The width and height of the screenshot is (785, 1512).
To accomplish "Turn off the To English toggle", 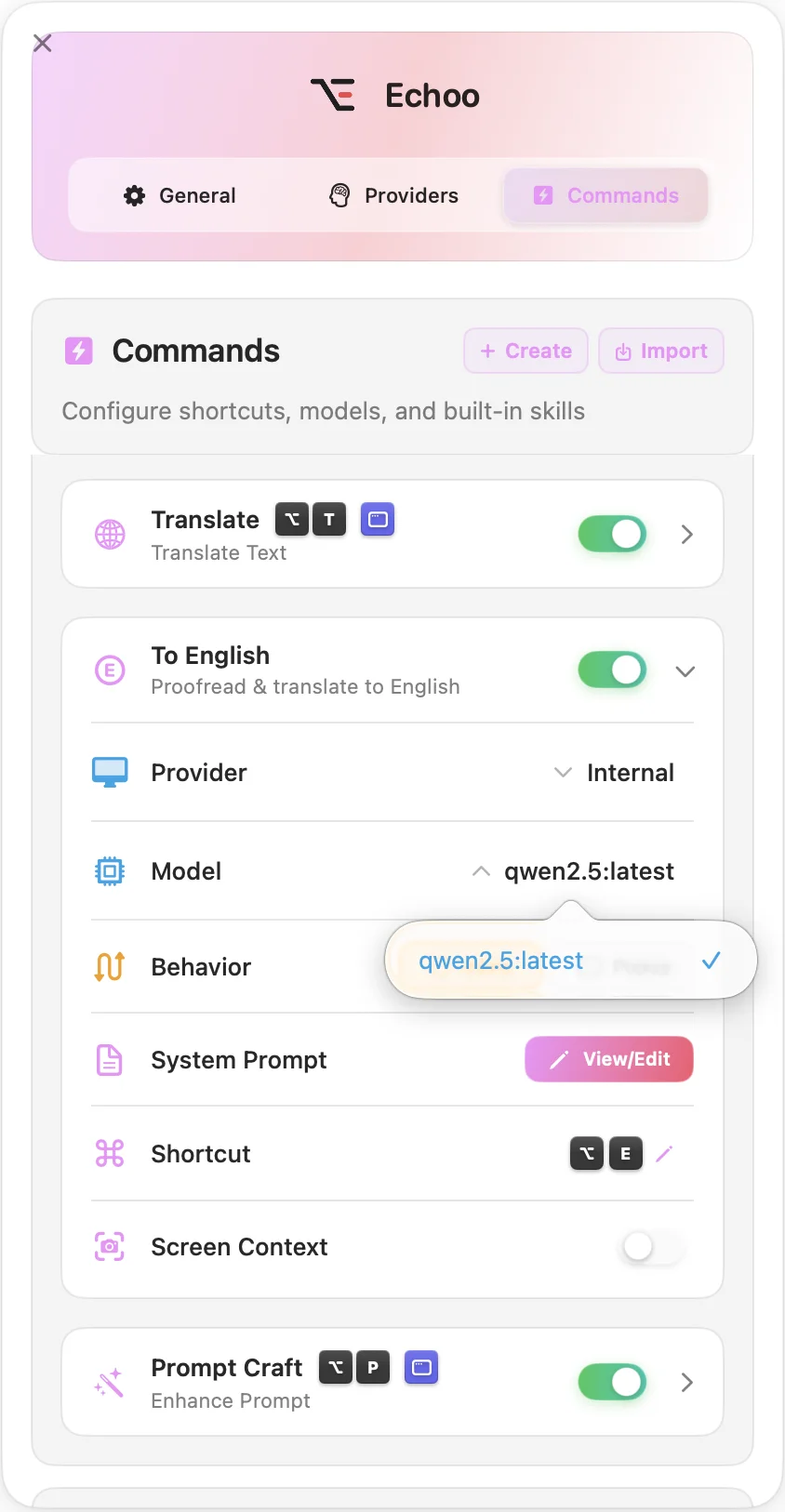I will [612, 670].
